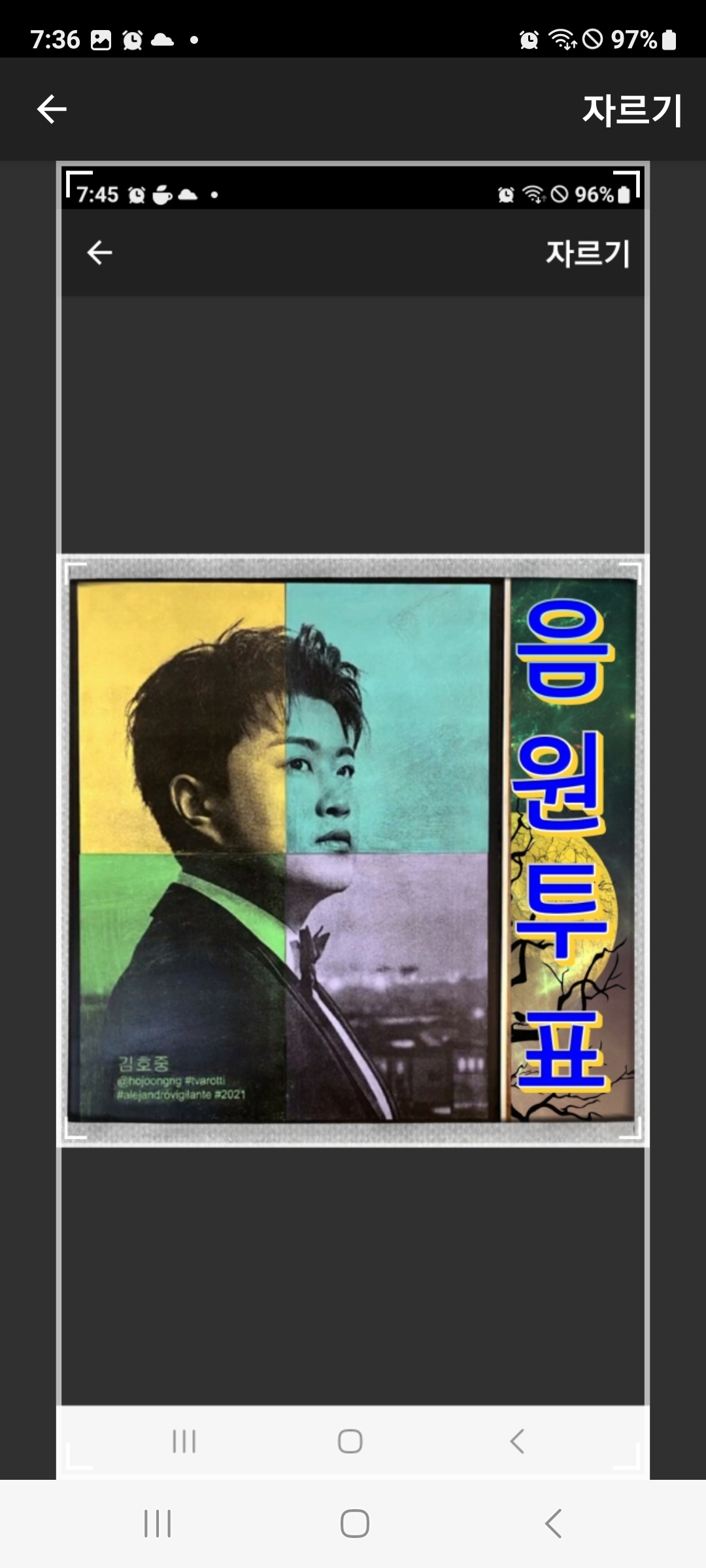
Task: Tap the system back button
Action: (x=552, y=1524)
